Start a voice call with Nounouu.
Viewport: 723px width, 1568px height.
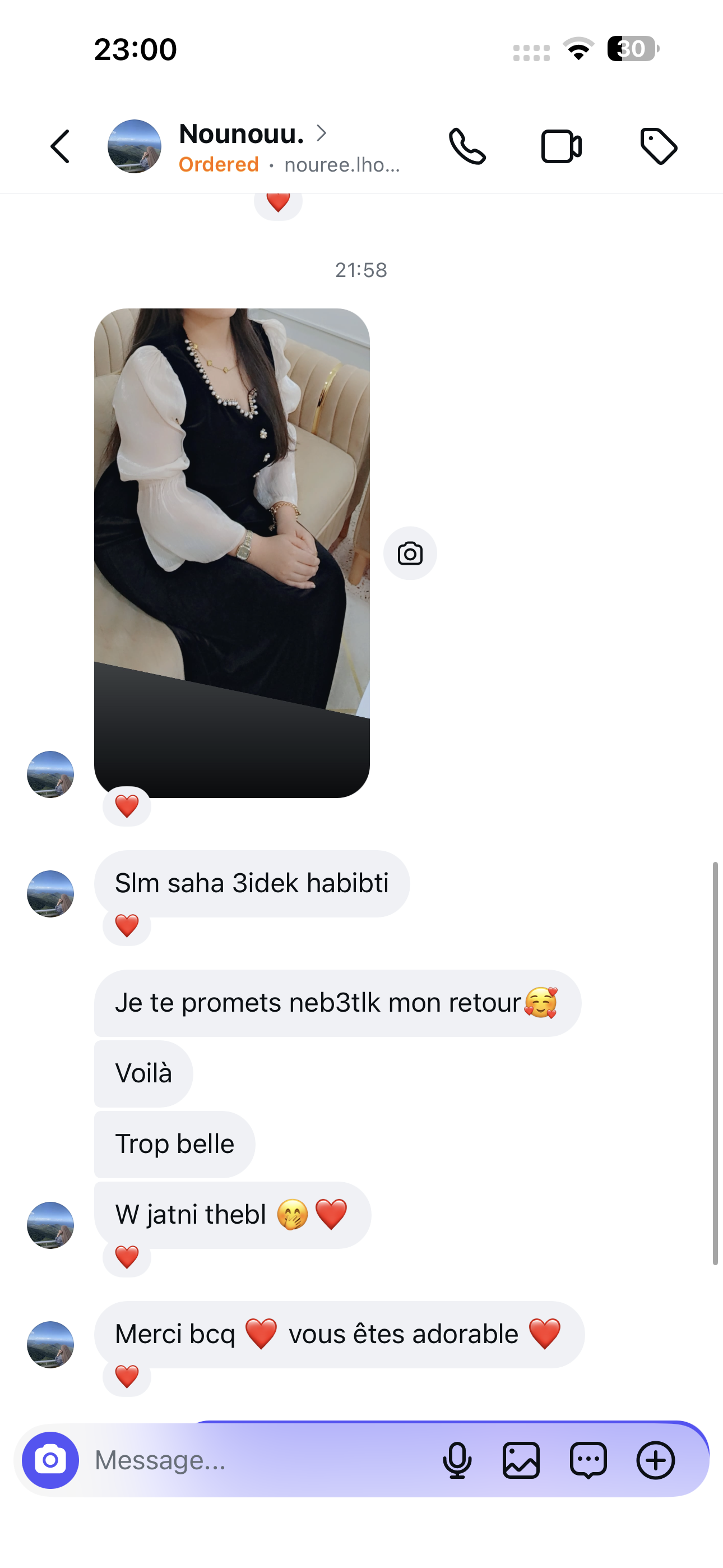(x=467, y=147)
